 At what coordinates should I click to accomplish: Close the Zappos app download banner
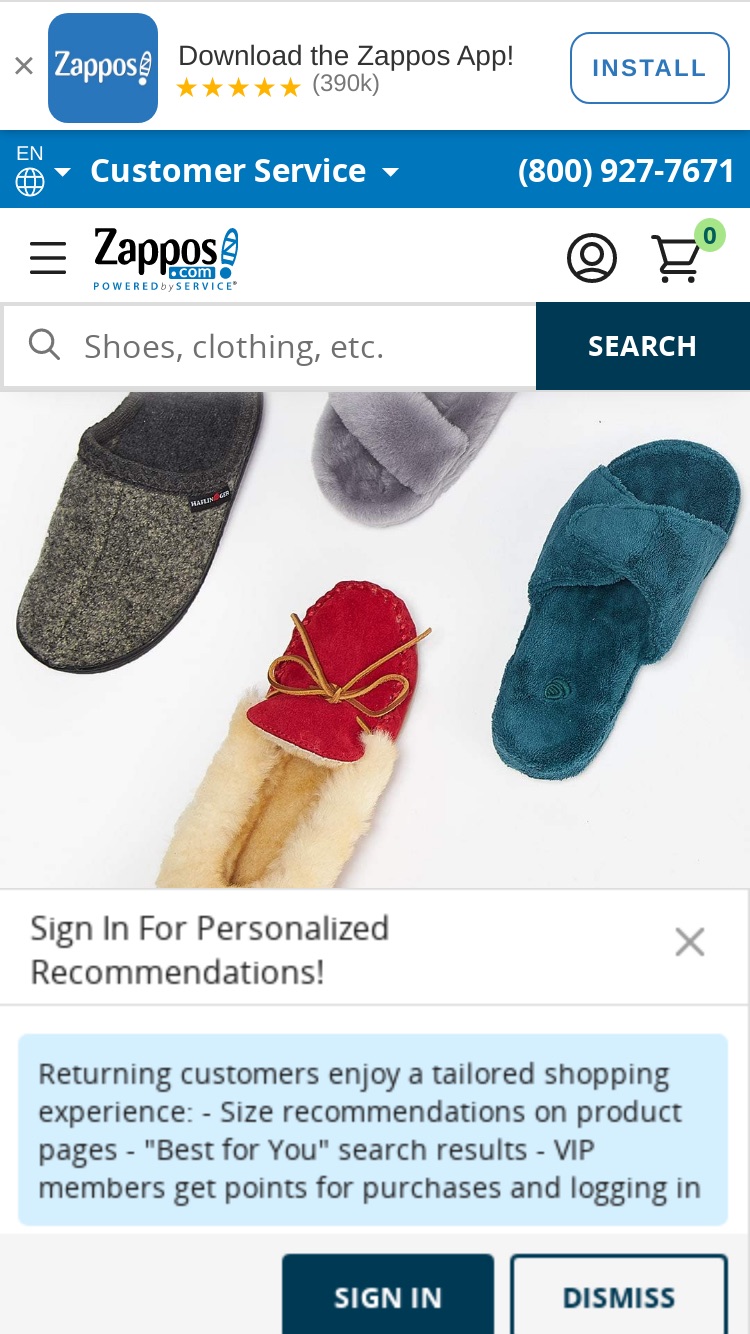coord(24,67)
